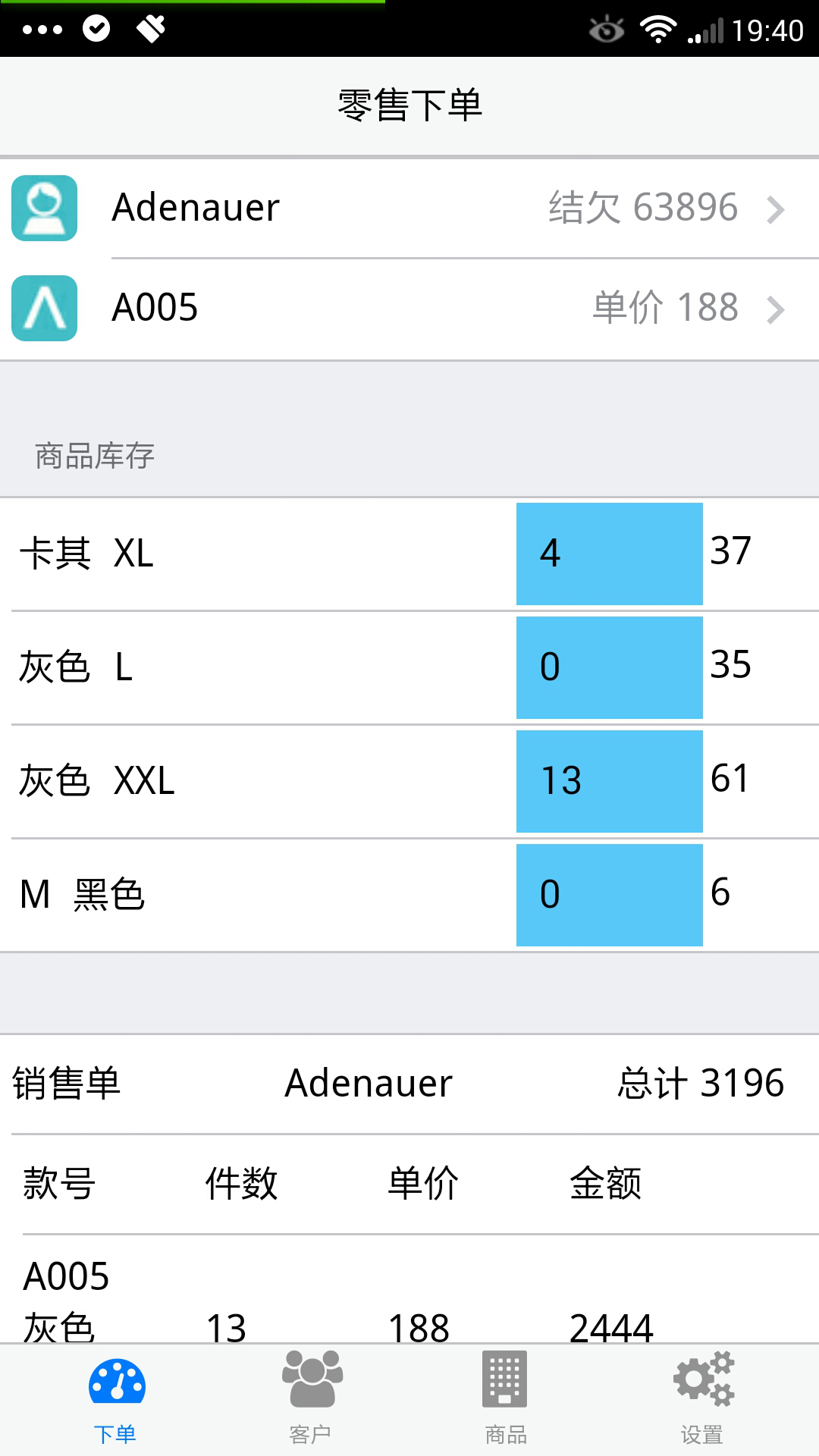Viewport: 819px width, 1456px height.
Task: Open the Adenauer customer row
Action: coord(409,208)
